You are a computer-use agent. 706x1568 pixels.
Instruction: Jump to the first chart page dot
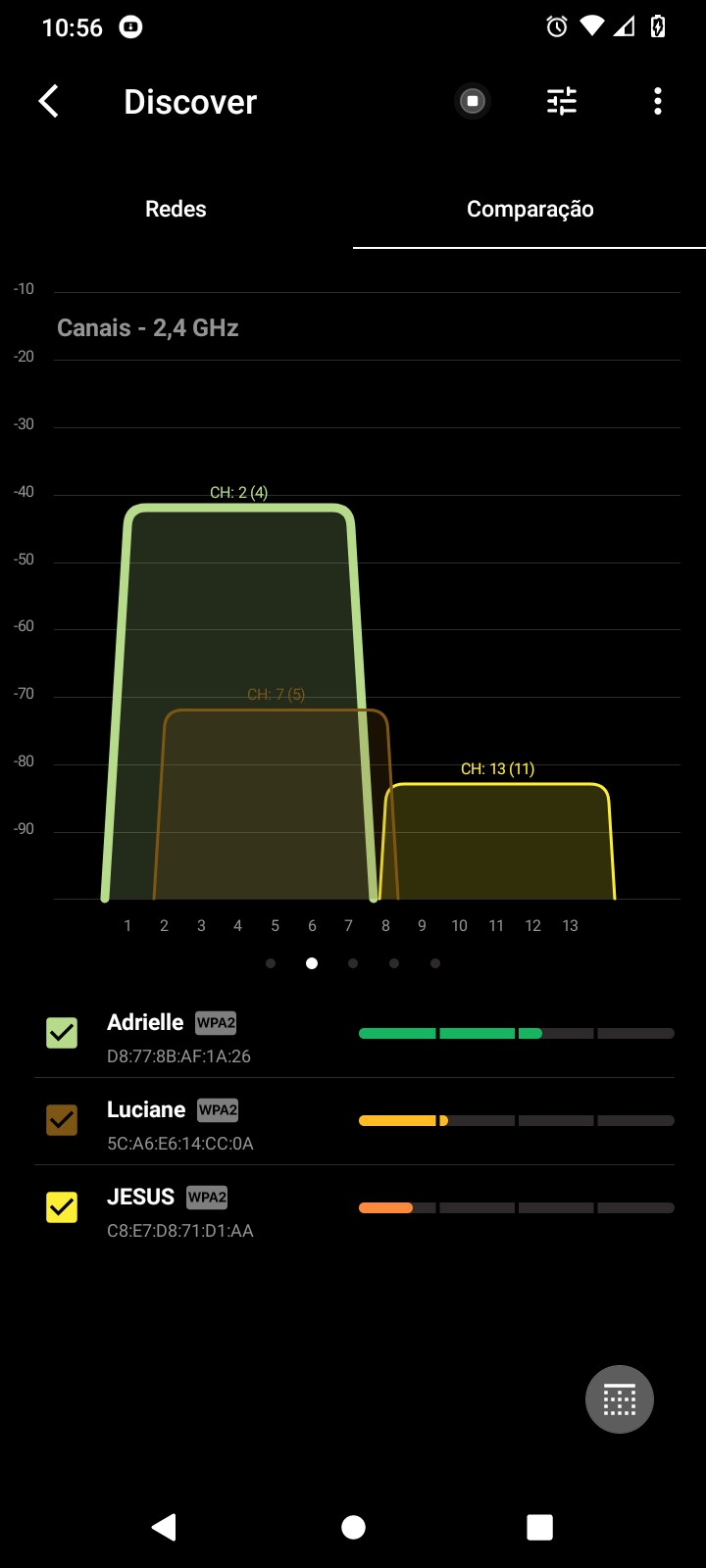271,963
